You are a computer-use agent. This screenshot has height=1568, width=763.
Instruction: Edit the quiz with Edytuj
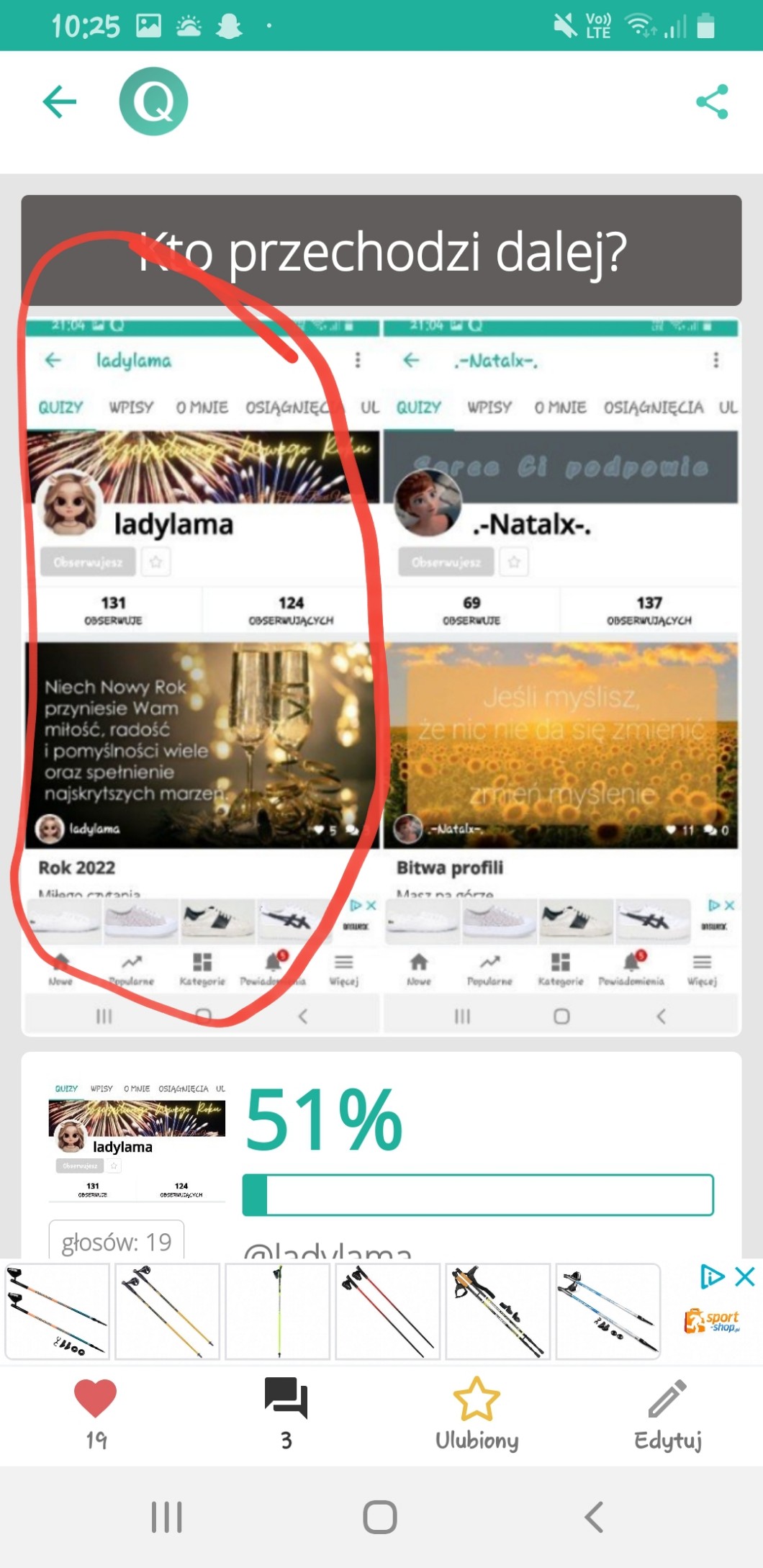click(x=667, y=1400)
